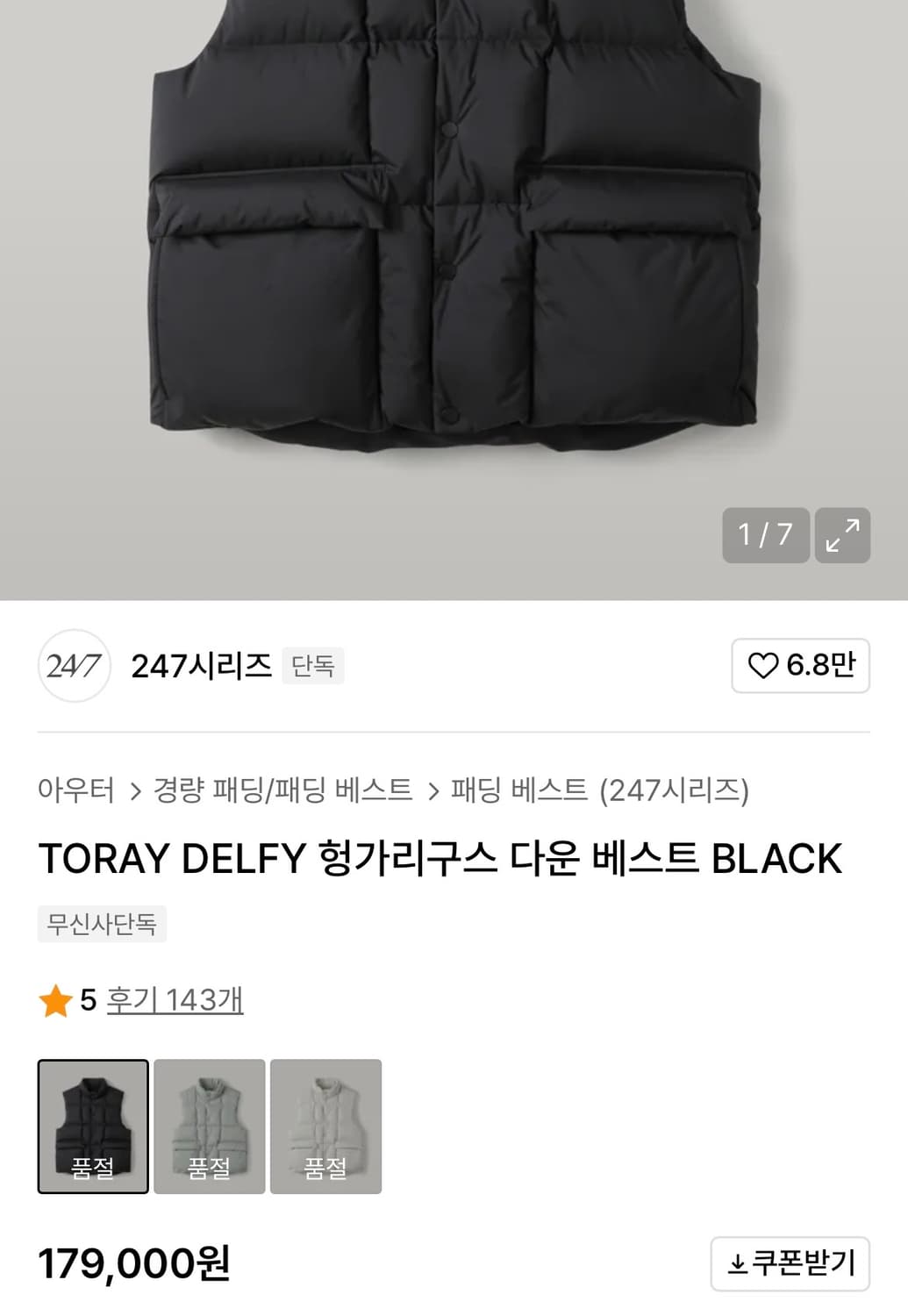This screenshot has width=908, height=1316.
Task: Click the 아우터 breadcrumb category
Action: click(x=76, y=790)
